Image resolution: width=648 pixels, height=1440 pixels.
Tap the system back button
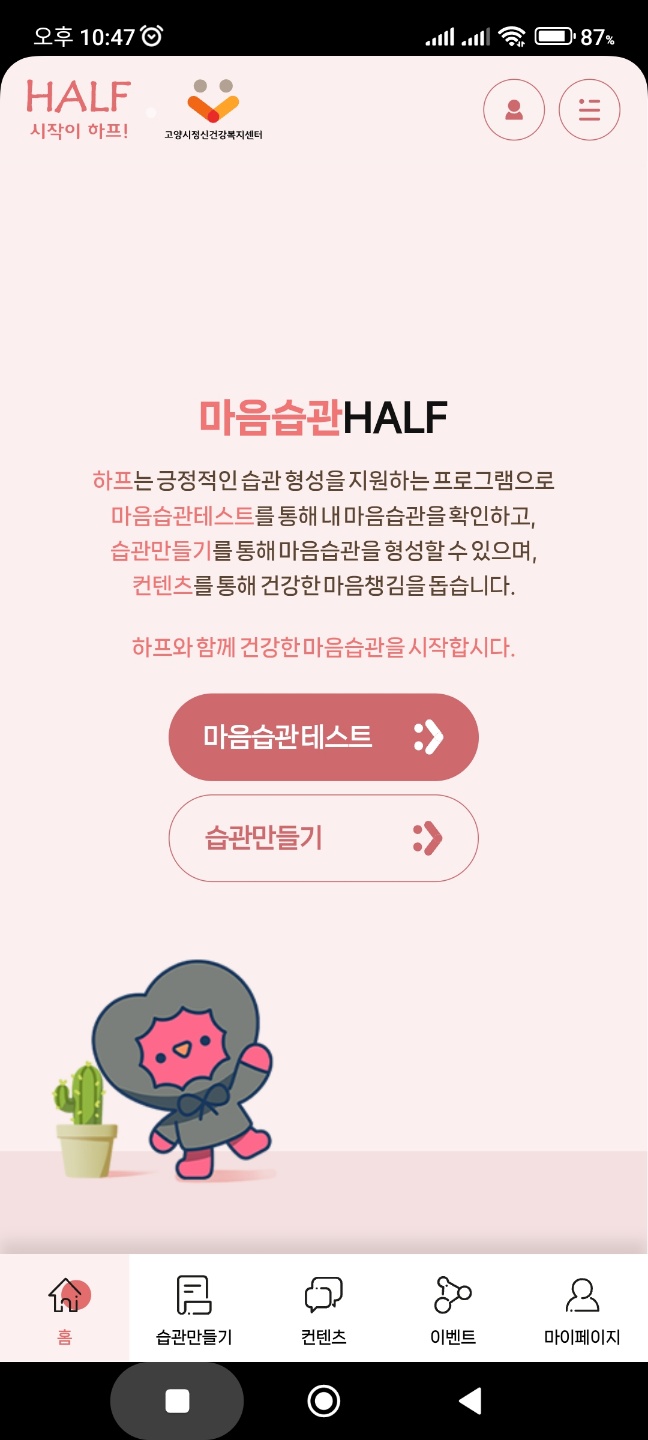(x=470, y=1401)
